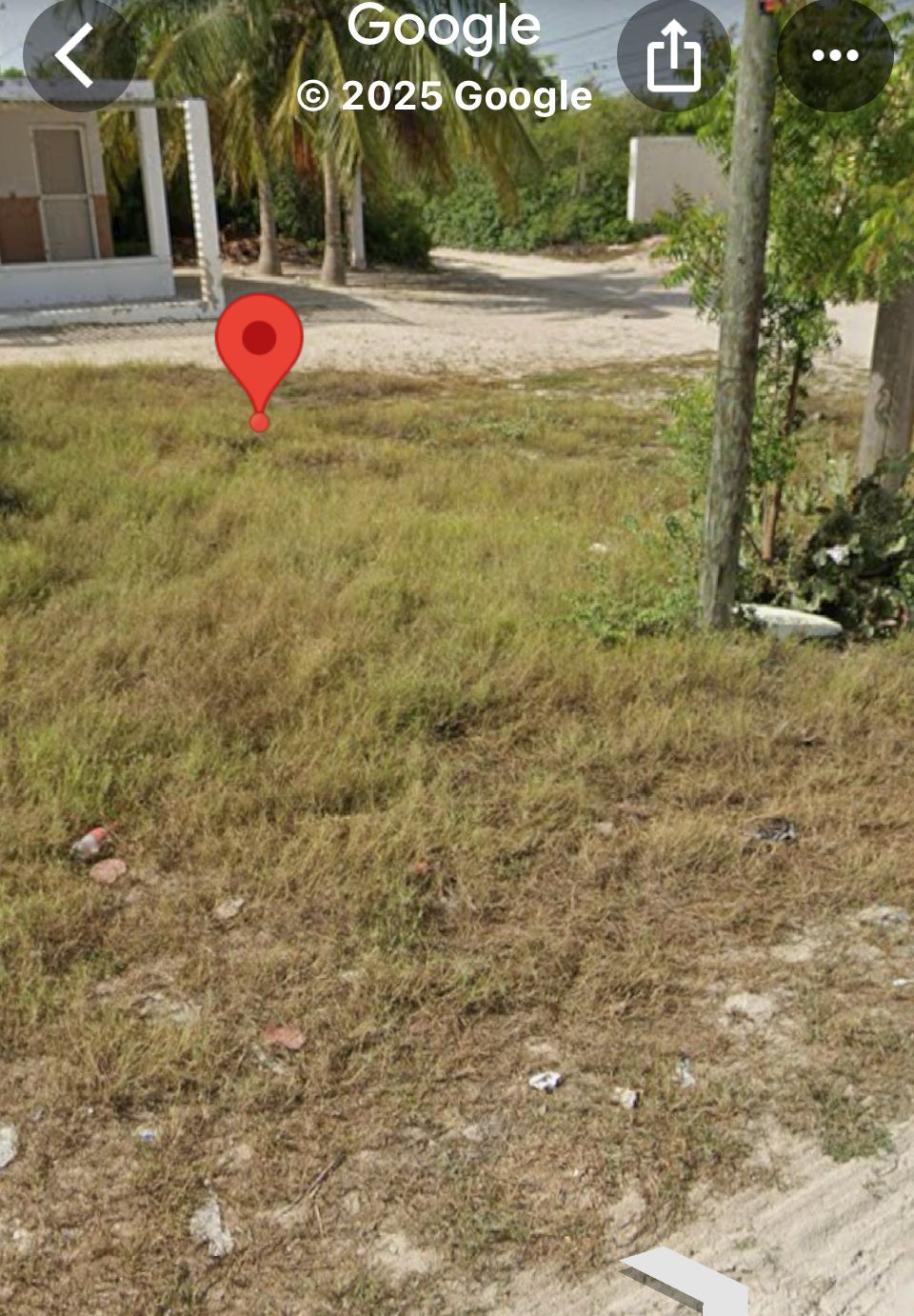Viewport: 914px width, 1316px height.
Task: Share this Street View image
Action: click(x=674, y=55)
